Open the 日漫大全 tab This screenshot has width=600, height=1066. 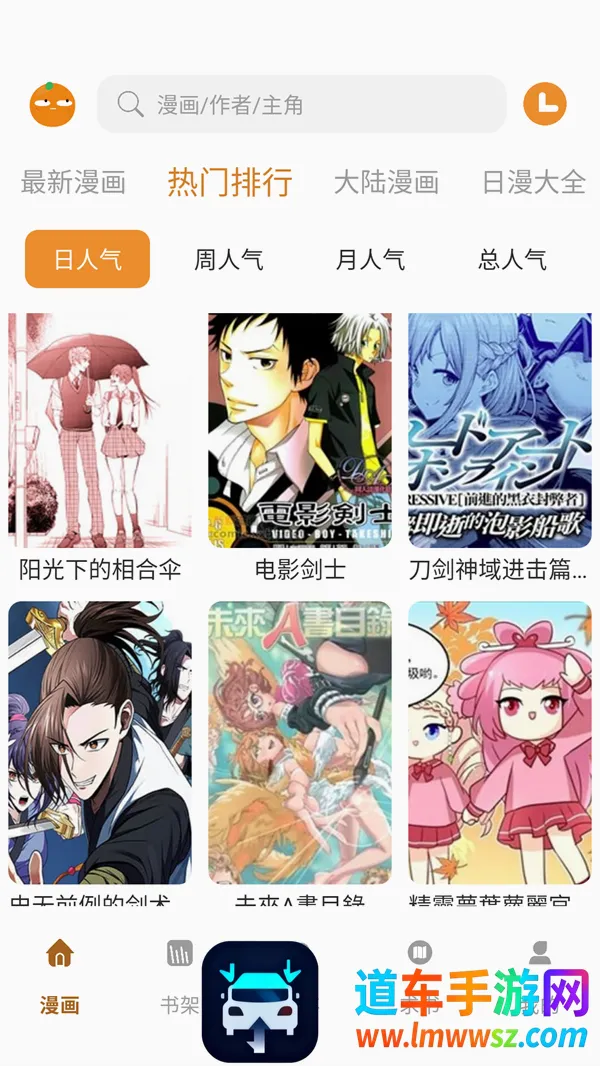pyautogui.click(x=534, y=182)
